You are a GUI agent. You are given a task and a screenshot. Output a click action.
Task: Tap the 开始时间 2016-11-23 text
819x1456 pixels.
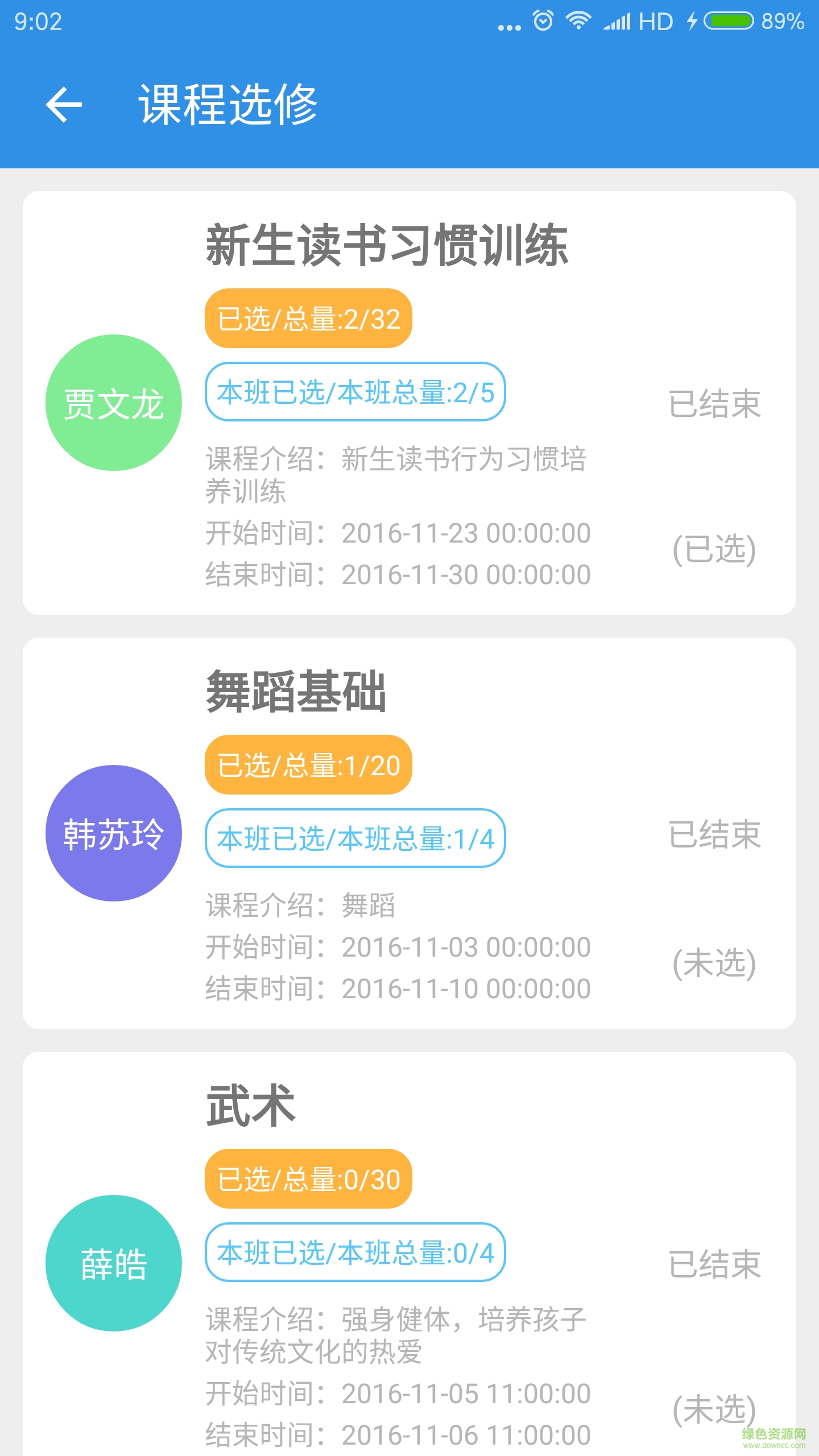398,533
